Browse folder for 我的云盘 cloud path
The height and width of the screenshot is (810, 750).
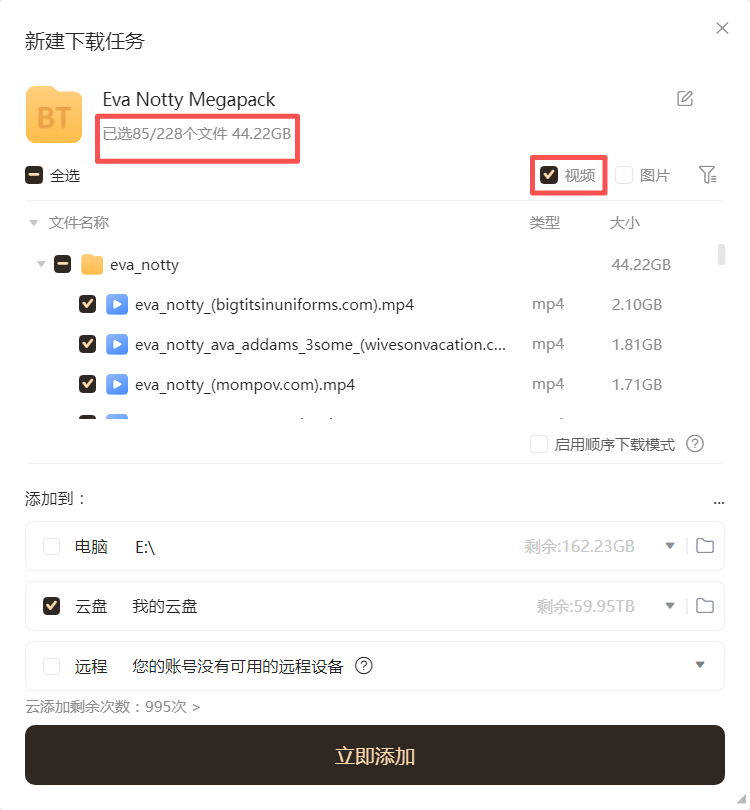tap(705, 606)
